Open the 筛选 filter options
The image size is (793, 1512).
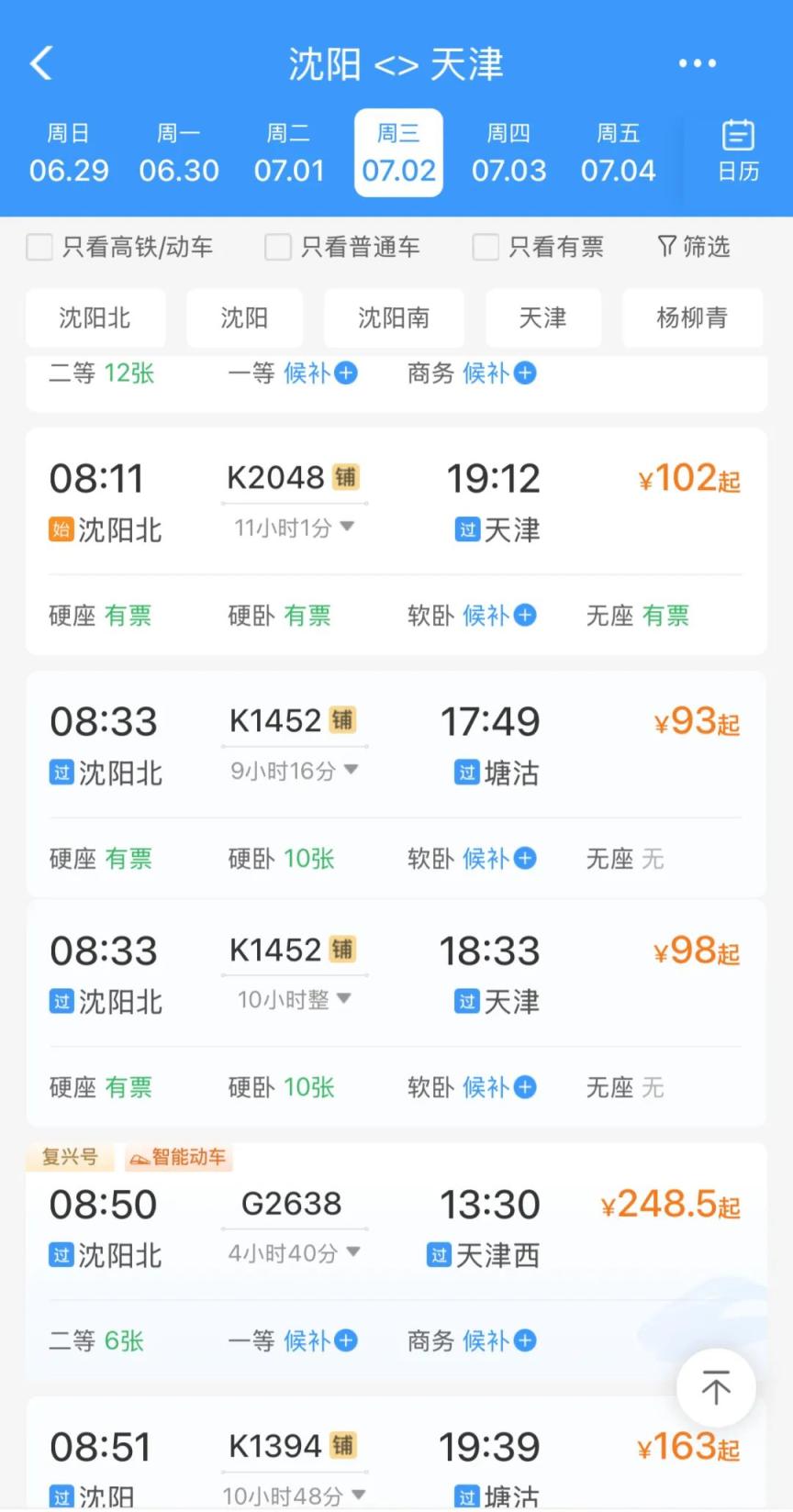pyautogui.click(x=694, y=247)
